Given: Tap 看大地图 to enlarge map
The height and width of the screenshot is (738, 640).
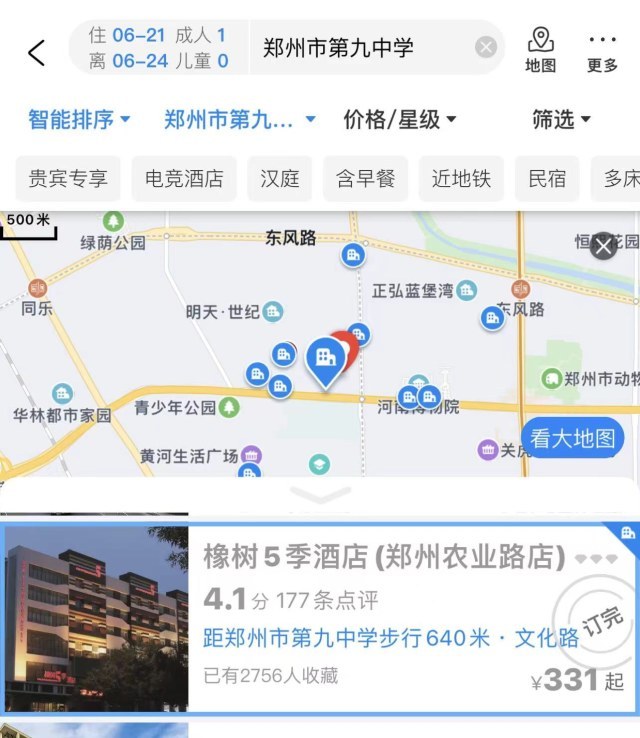Looking at the screenshot, I should pyautogui.click(x=572, y=438).
